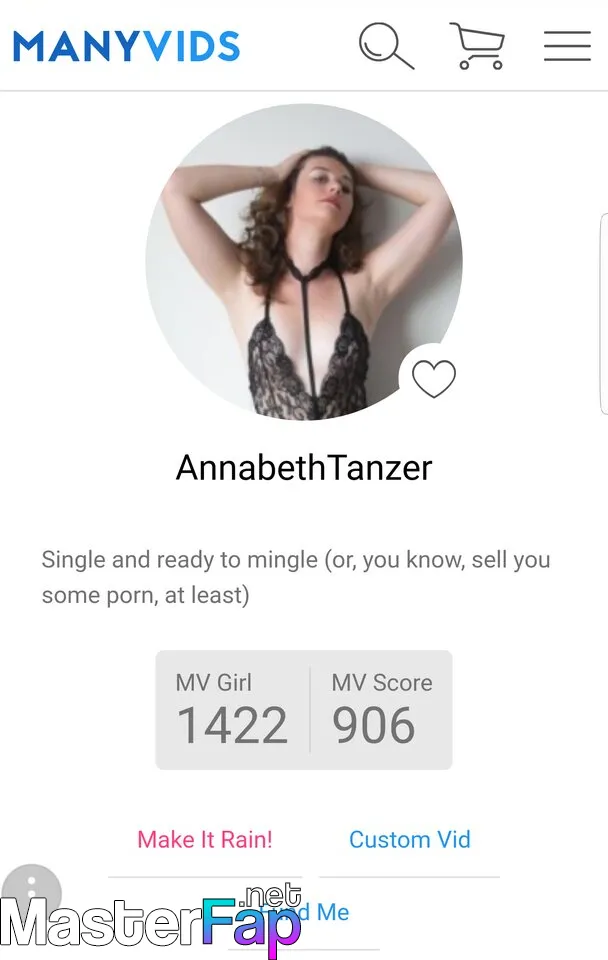Image resolution: width=608 pixels, height=960 pixels.
Task: Select the Make It Rain! link
Action: coord(205,839)
